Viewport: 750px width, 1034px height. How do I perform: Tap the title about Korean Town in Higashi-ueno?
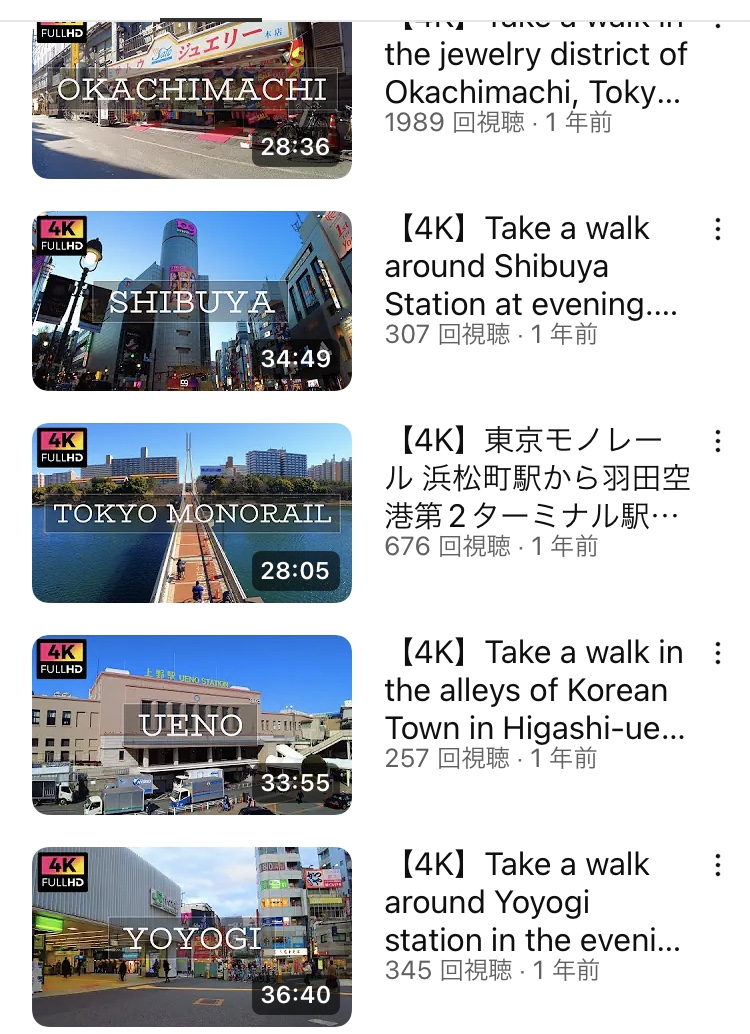click(535, 690)
